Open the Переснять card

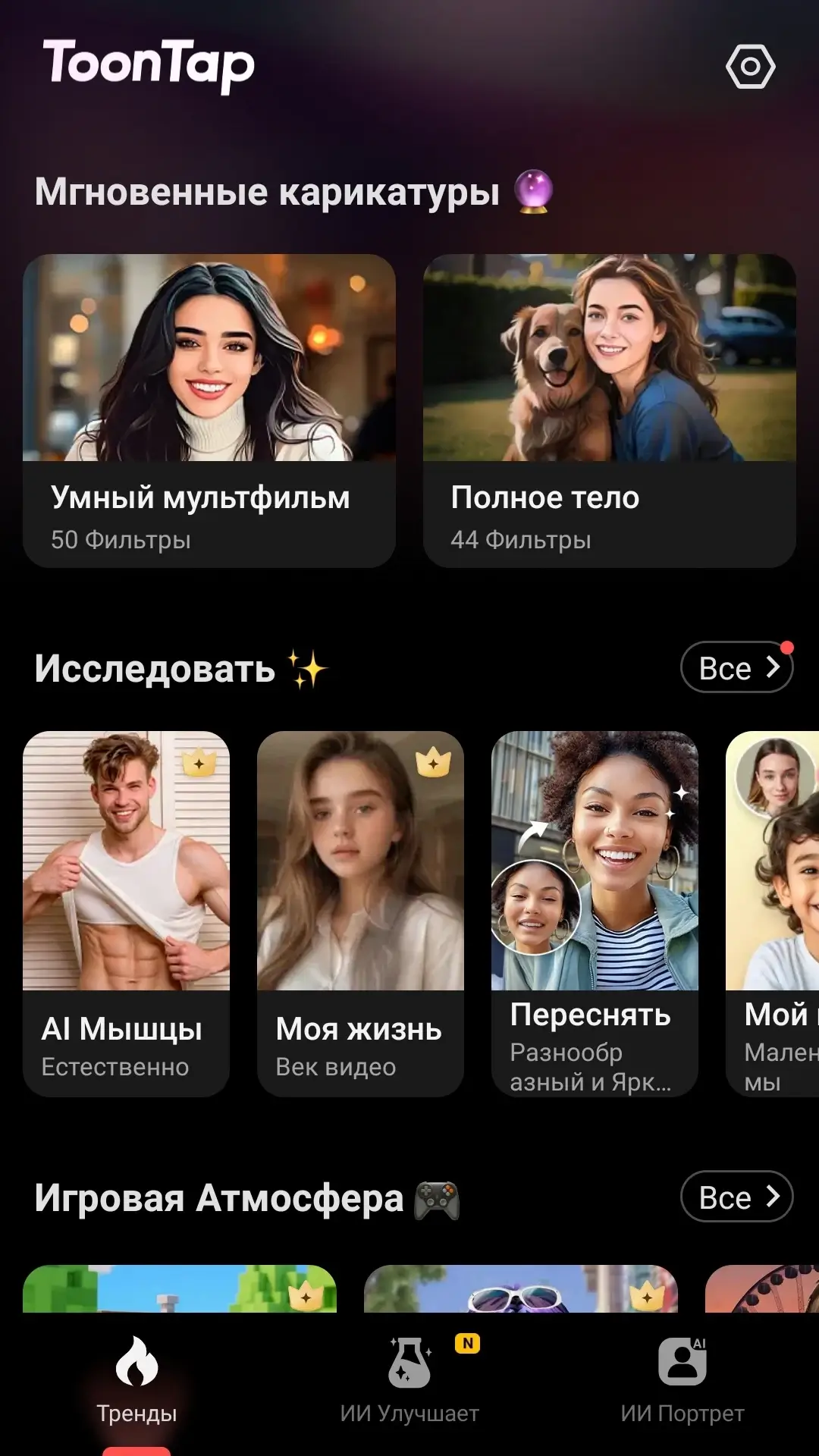(595, 914)
